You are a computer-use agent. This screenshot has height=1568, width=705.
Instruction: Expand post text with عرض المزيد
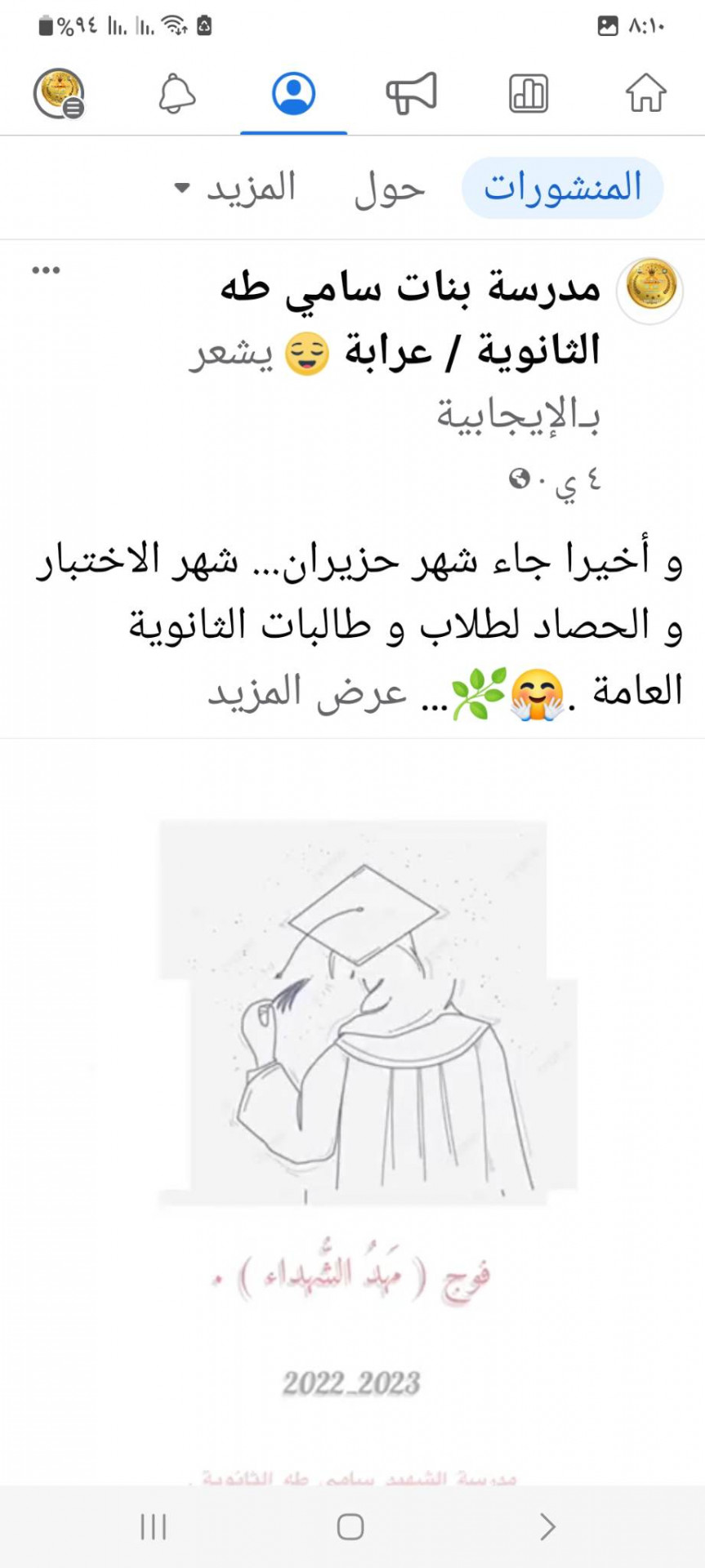click(x=306, y=693)
